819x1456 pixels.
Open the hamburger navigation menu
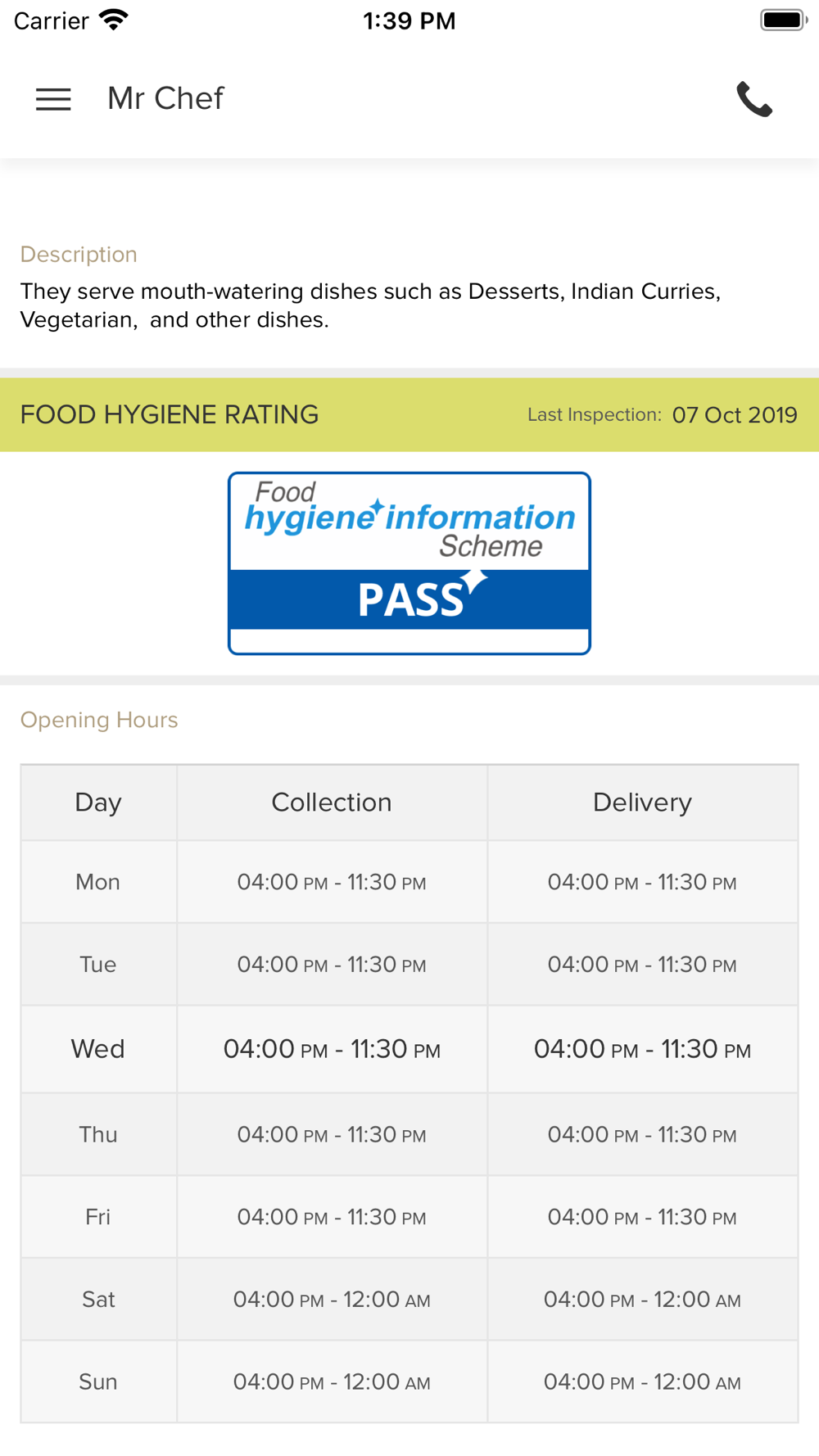click(53, 99)
